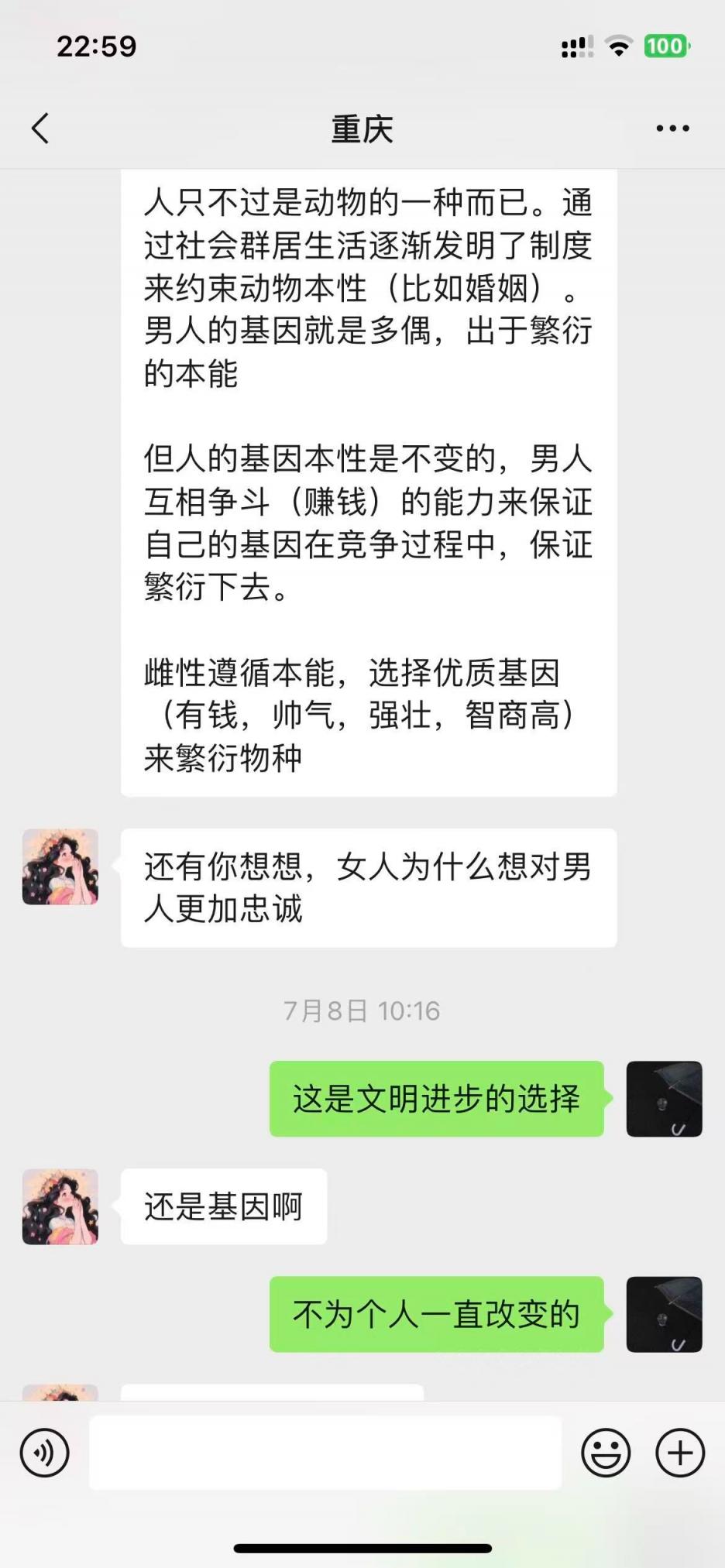Tap the message text field
Viewport: 725px width, 1568px height.
325,1453
